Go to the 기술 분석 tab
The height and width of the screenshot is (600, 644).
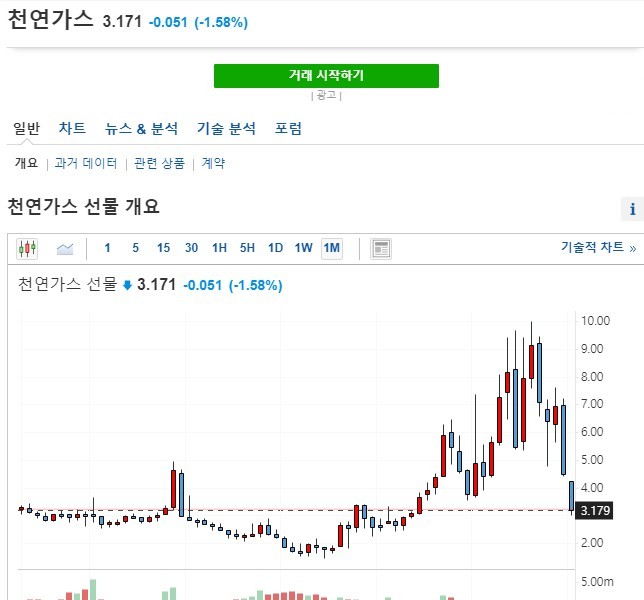(x=226, y=129)
